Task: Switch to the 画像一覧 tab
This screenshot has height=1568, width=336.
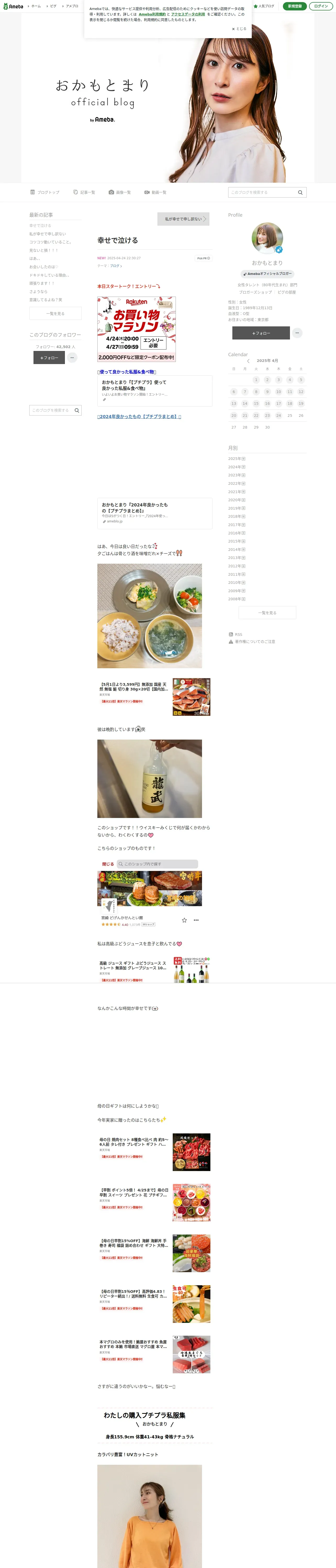Action: click(120, 192)
